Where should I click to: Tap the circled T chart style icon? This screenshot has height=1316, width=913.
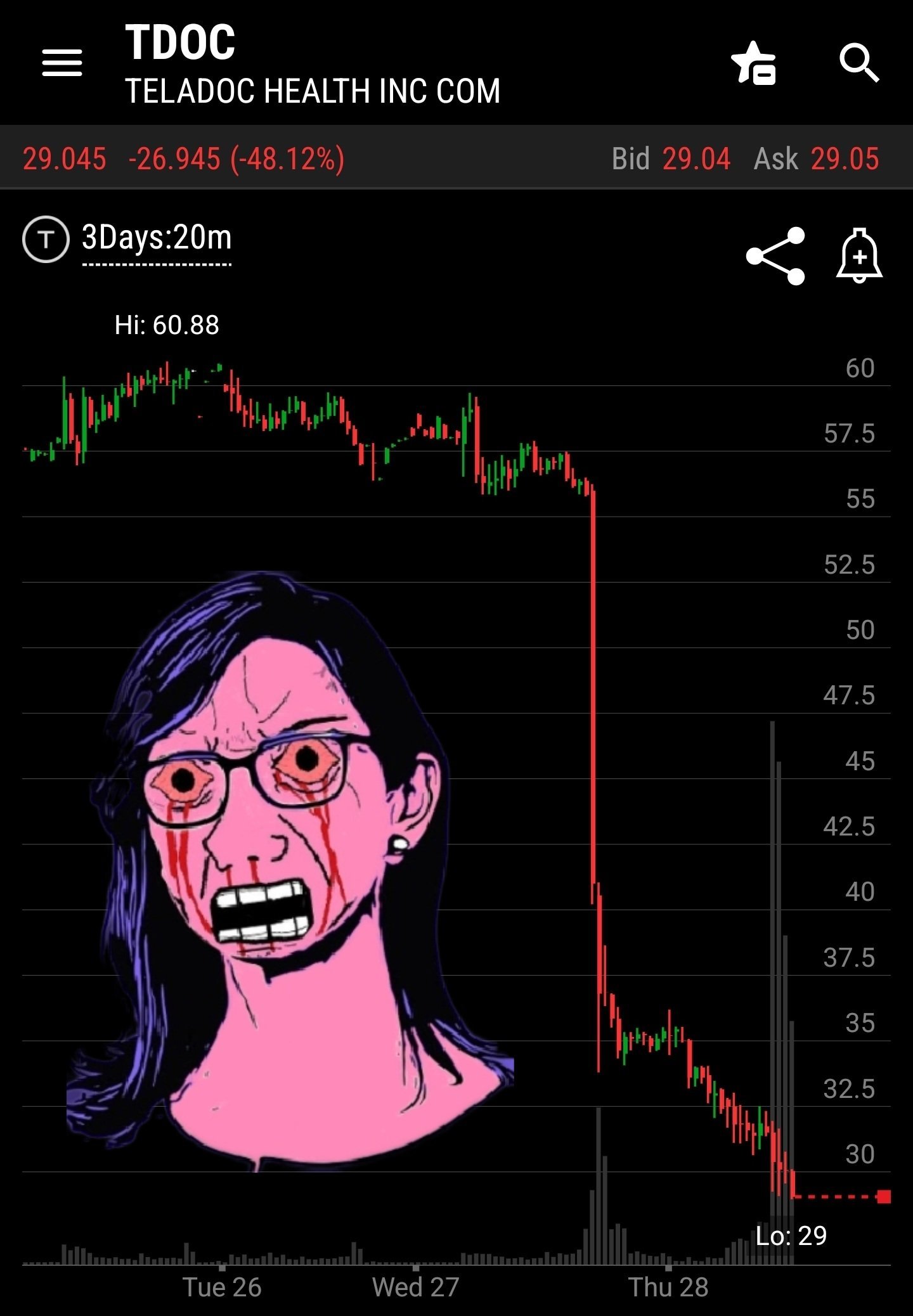coord(46,240)
